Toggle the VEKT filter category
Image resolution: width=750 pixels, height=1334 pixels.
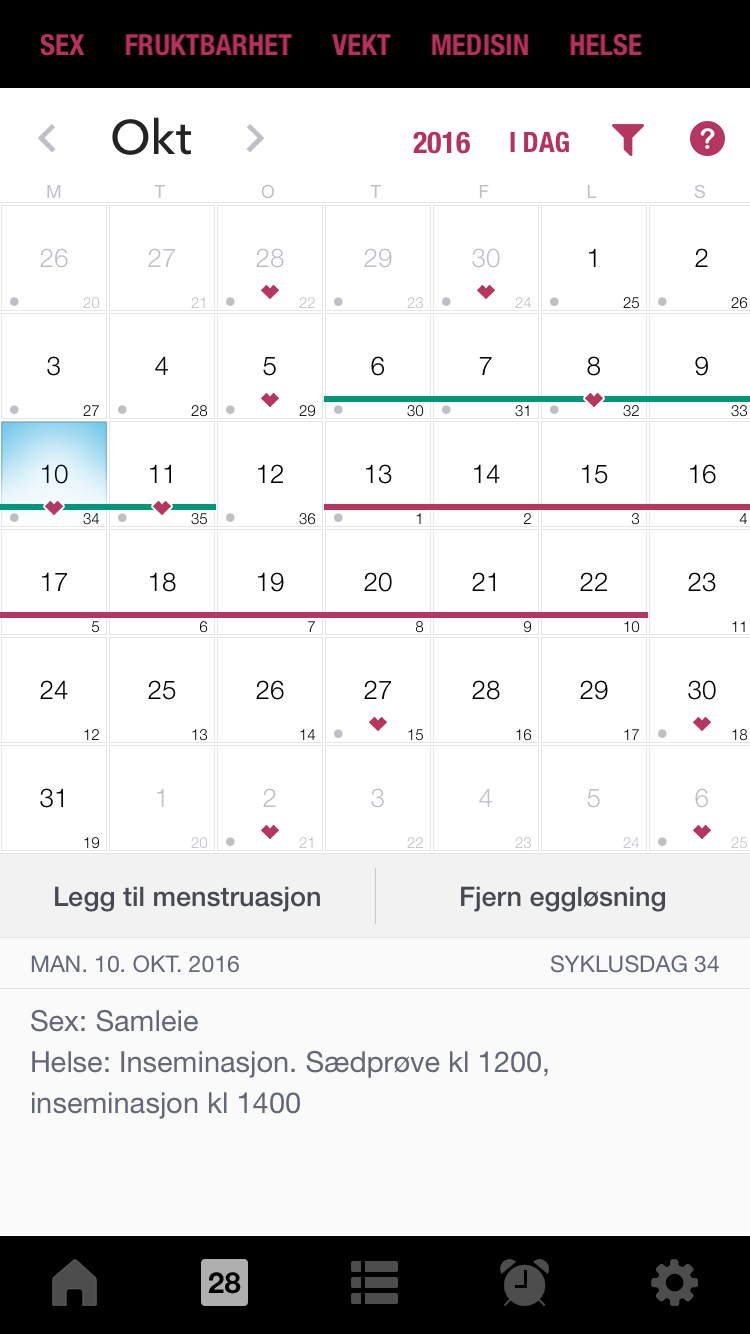click(361, 44)
